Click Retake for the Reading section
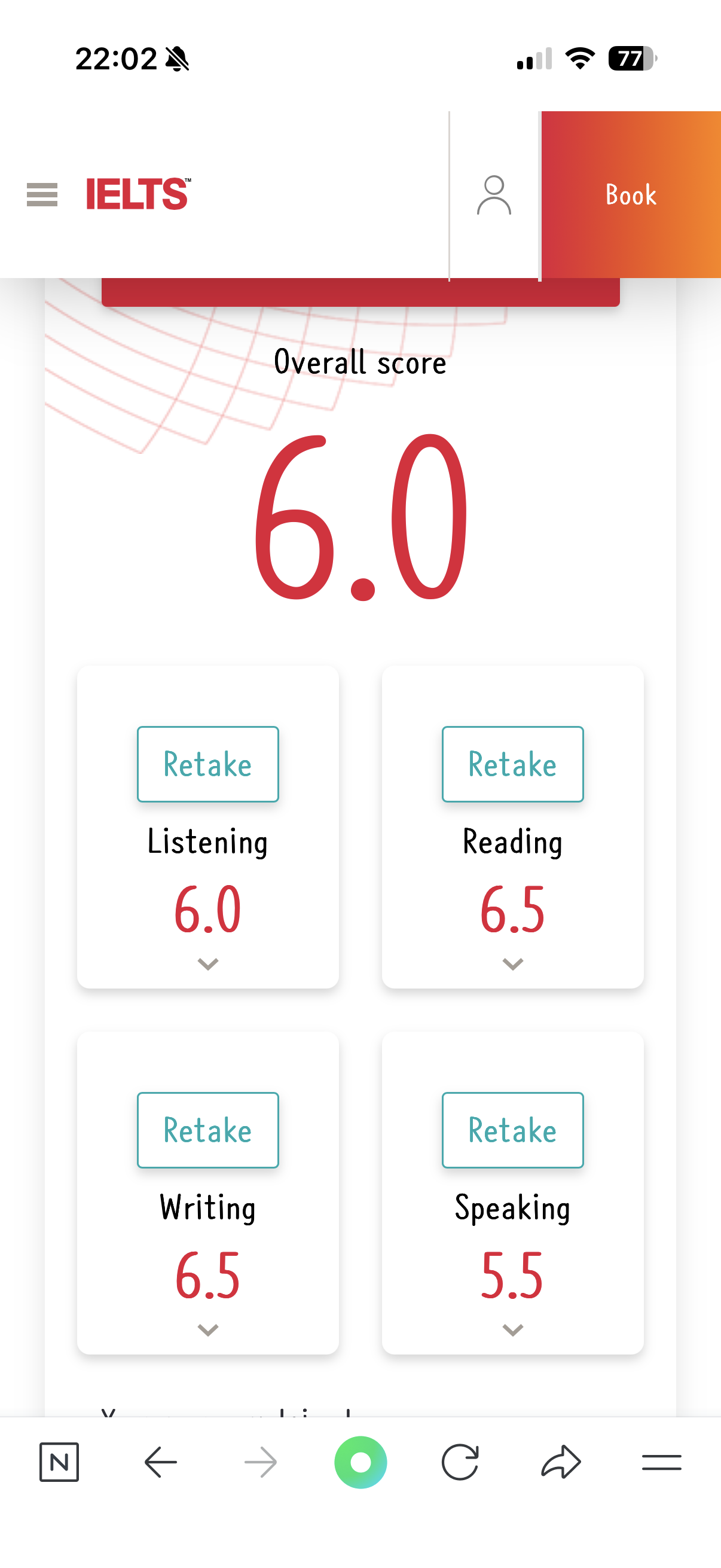Screen dimensions: 721x1568 (512, 764)
